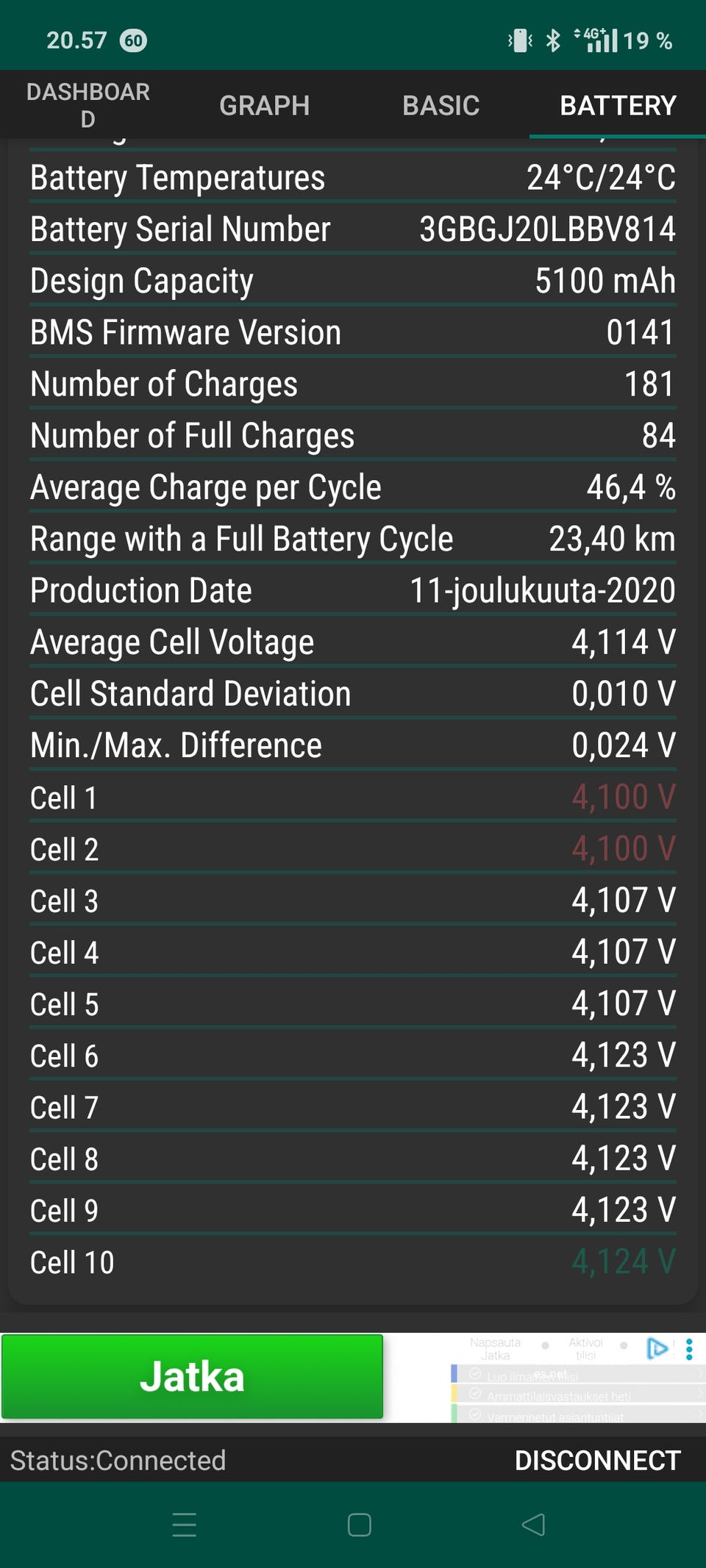
Task: Go to the Basic tab
Action: coord(441,105)
